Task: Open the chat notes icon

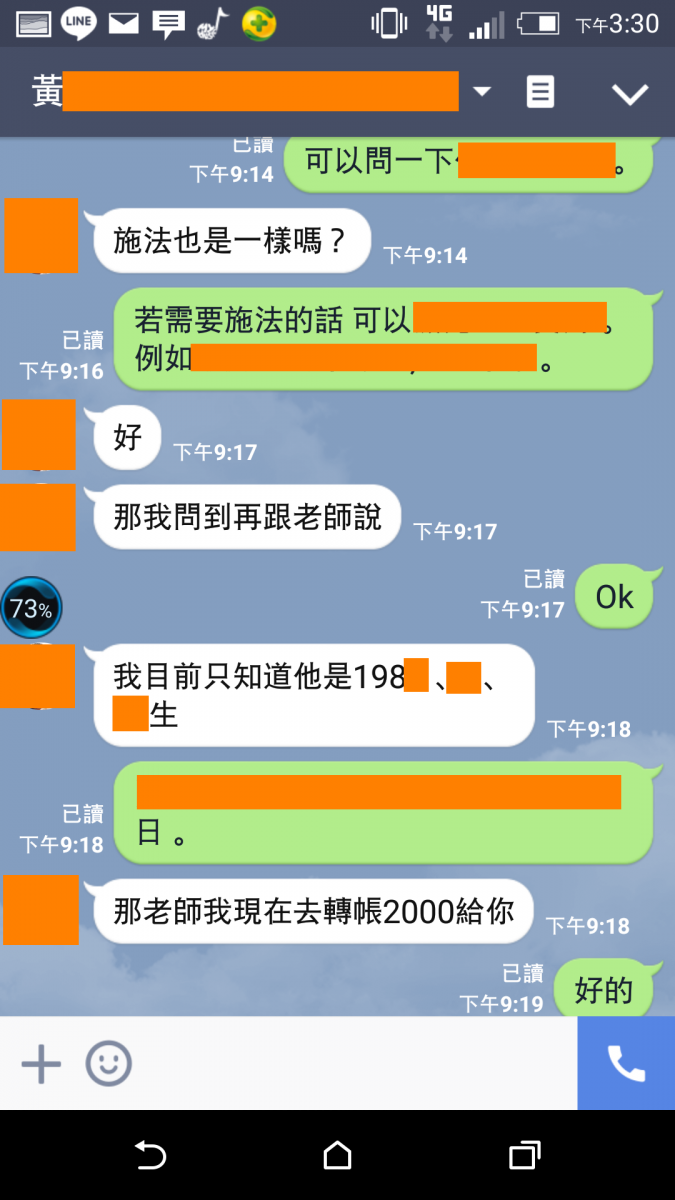Action: tap(540, 93)
